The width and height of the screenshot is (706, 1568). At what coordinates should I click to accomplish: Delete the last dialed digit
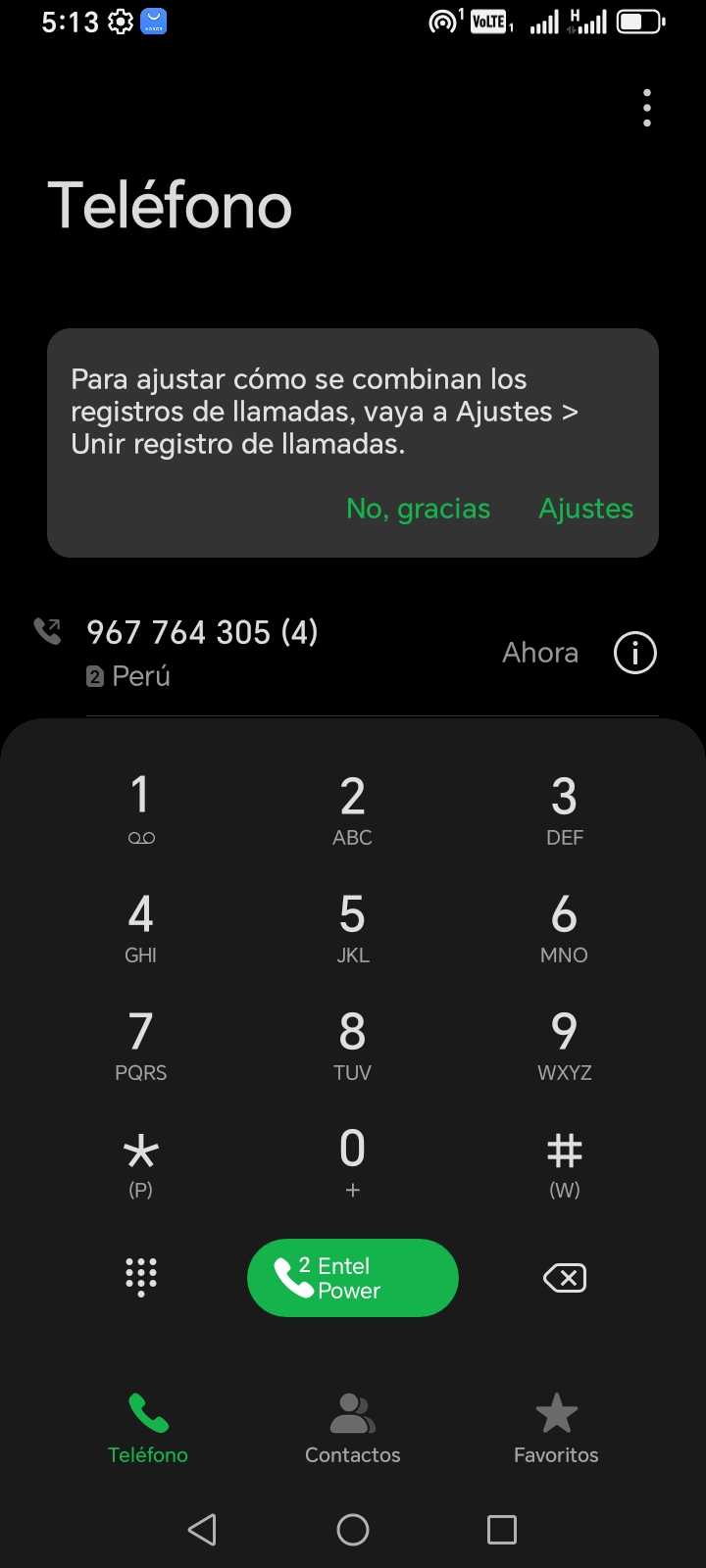(564, 1278)
